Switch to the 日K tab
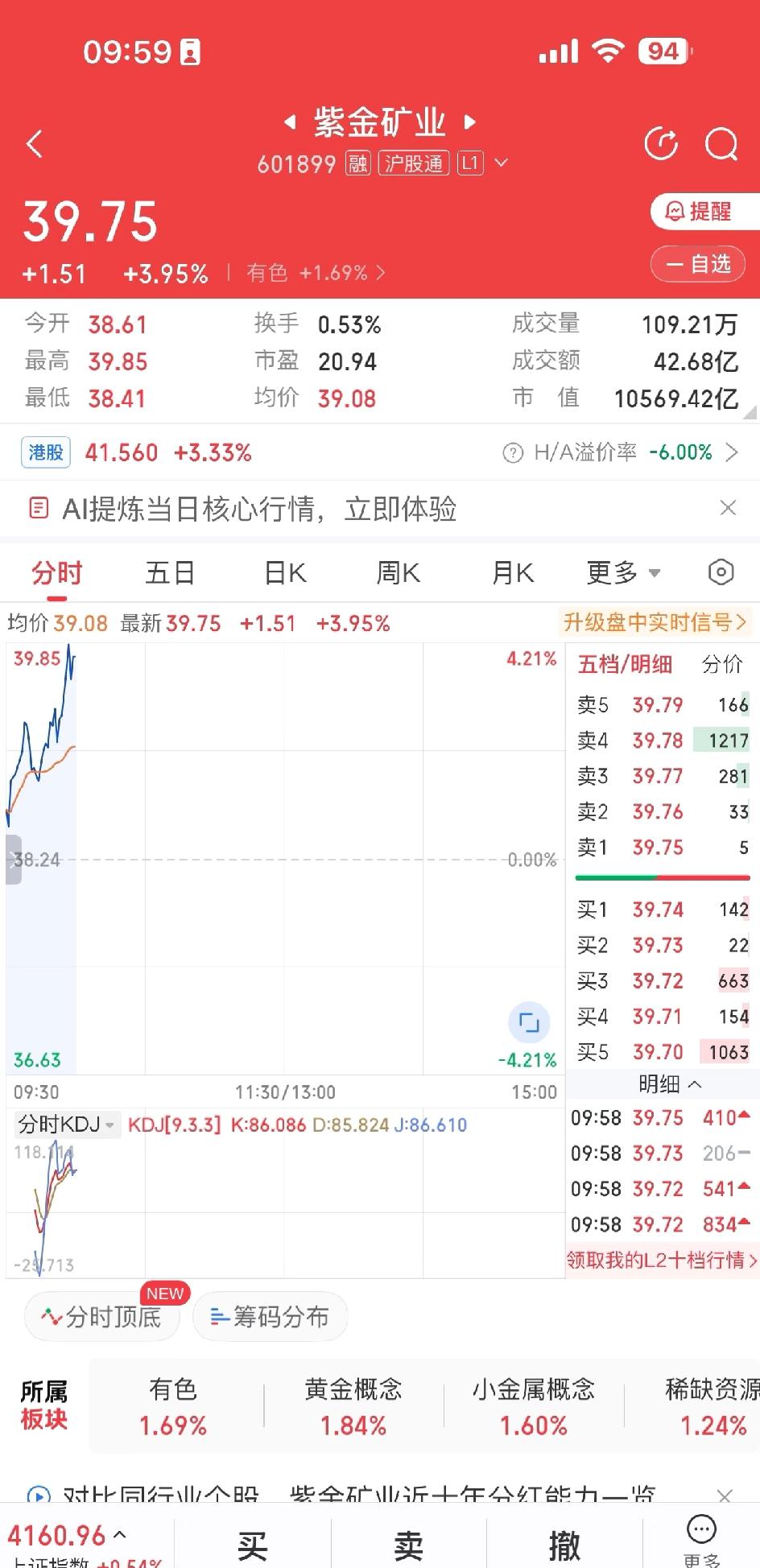Image resolution: width=760 pixels, height=1568 pixels. point(283,572)
